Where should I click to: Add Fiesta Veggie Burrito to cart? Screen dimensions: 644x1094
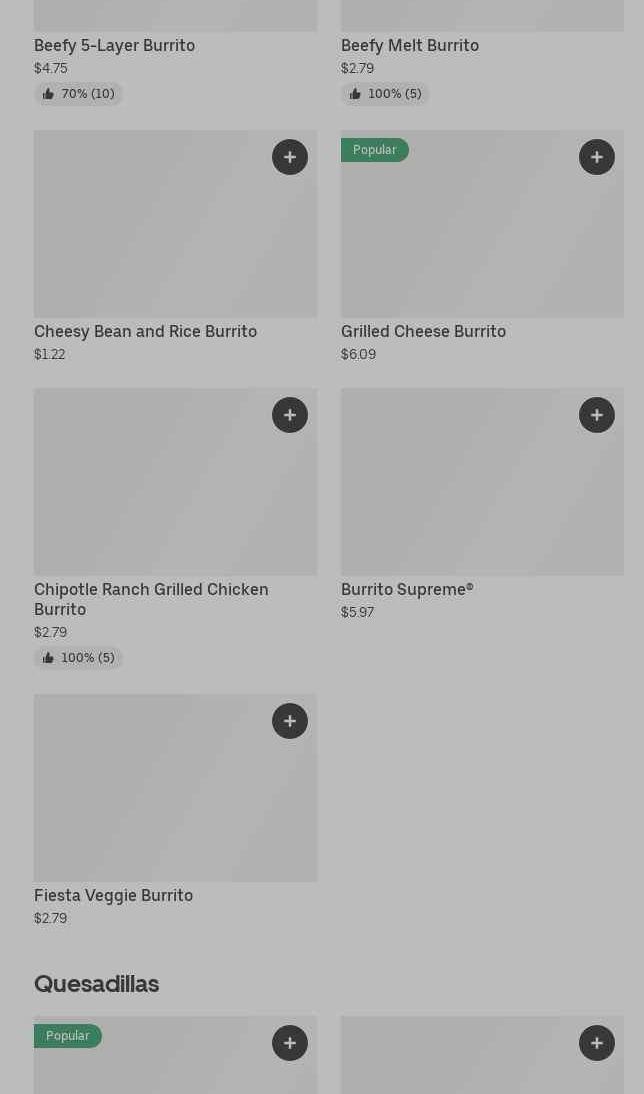click(x=290, y=721)
